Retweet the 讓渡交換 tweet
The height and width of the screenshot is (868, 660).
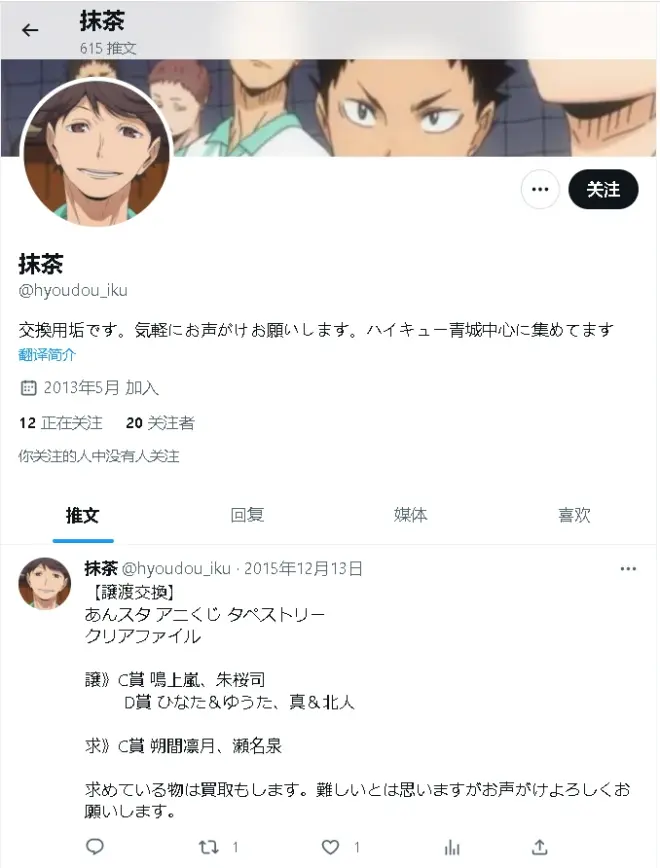(210, 847)
